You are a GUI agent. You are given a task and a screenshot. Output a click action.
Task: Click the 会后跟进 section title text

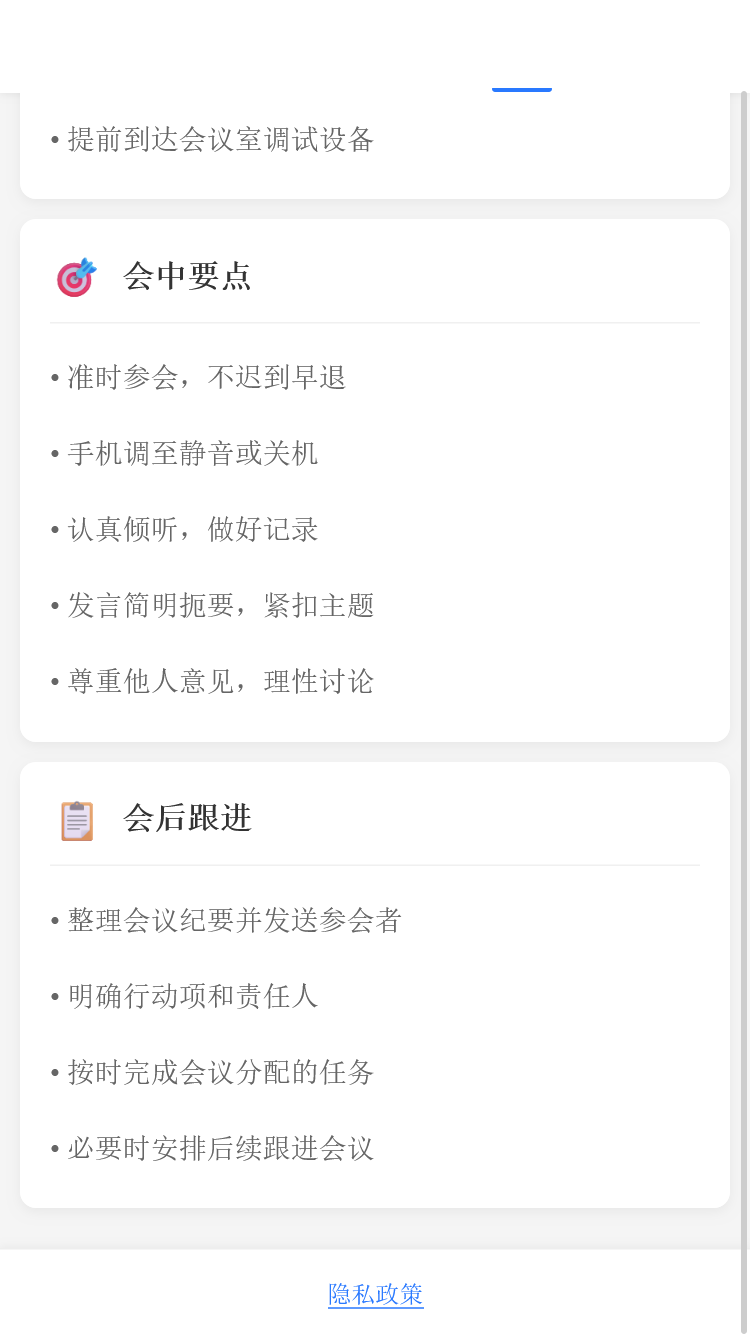point(187,819)
